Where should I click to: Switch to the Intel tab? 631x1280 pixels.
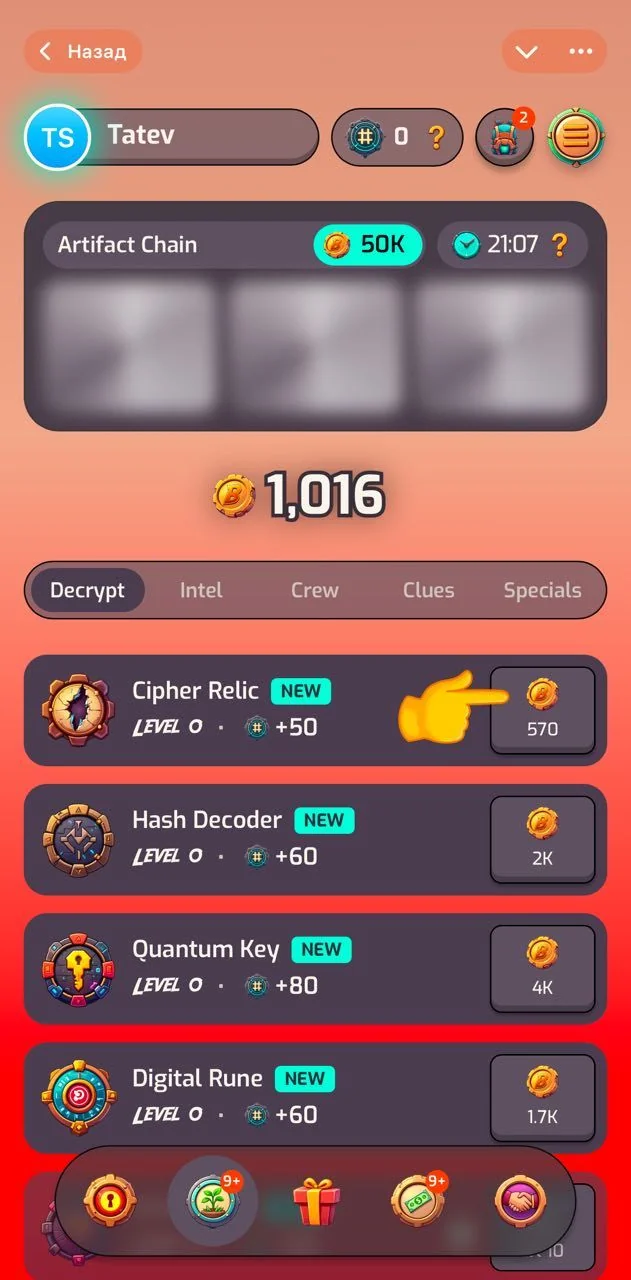[201, 590]
